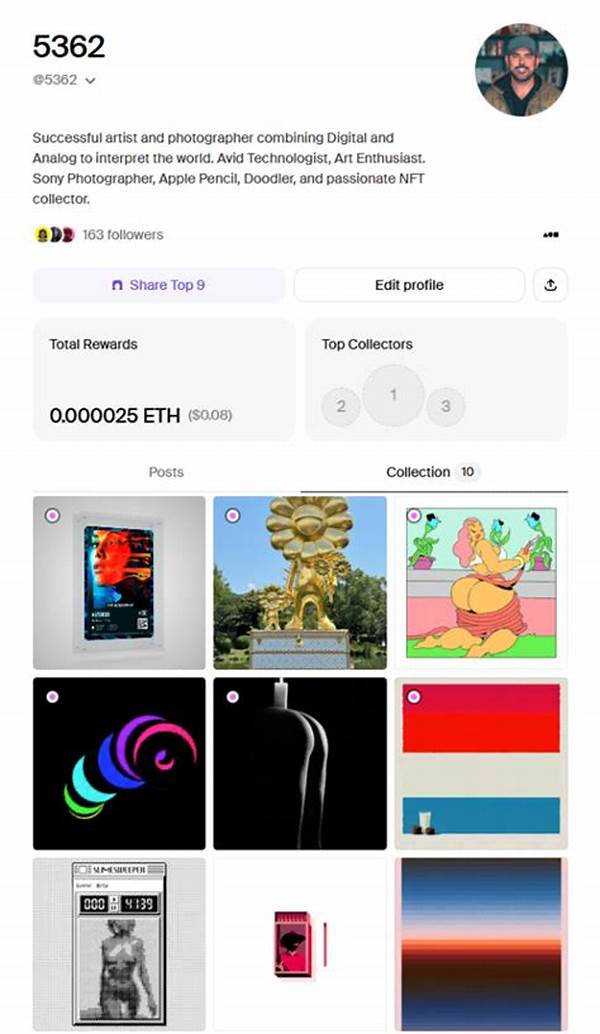Open the framed poster card collectible
The height and width of the screenshot is (1034, 600).
point(119,583)
